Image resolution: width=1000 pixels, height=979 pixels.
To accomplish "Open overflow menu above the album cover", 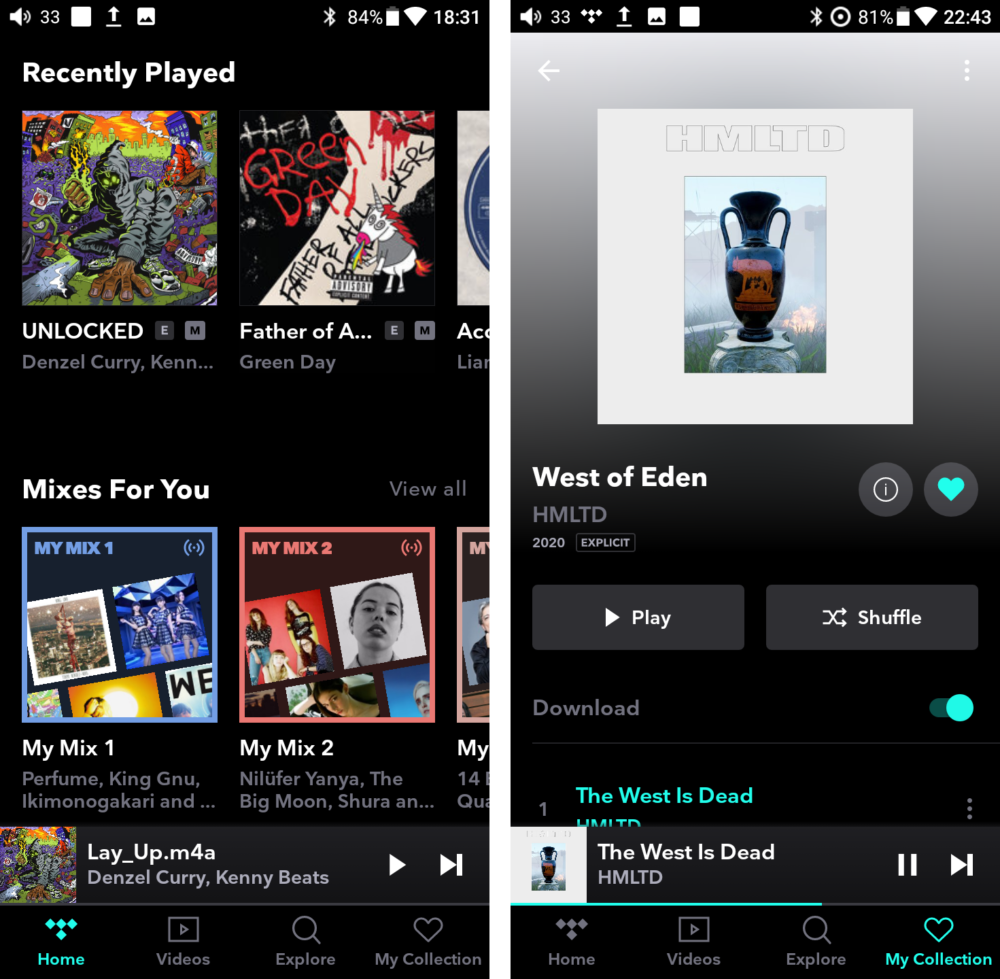I will (x=966, y=71).
